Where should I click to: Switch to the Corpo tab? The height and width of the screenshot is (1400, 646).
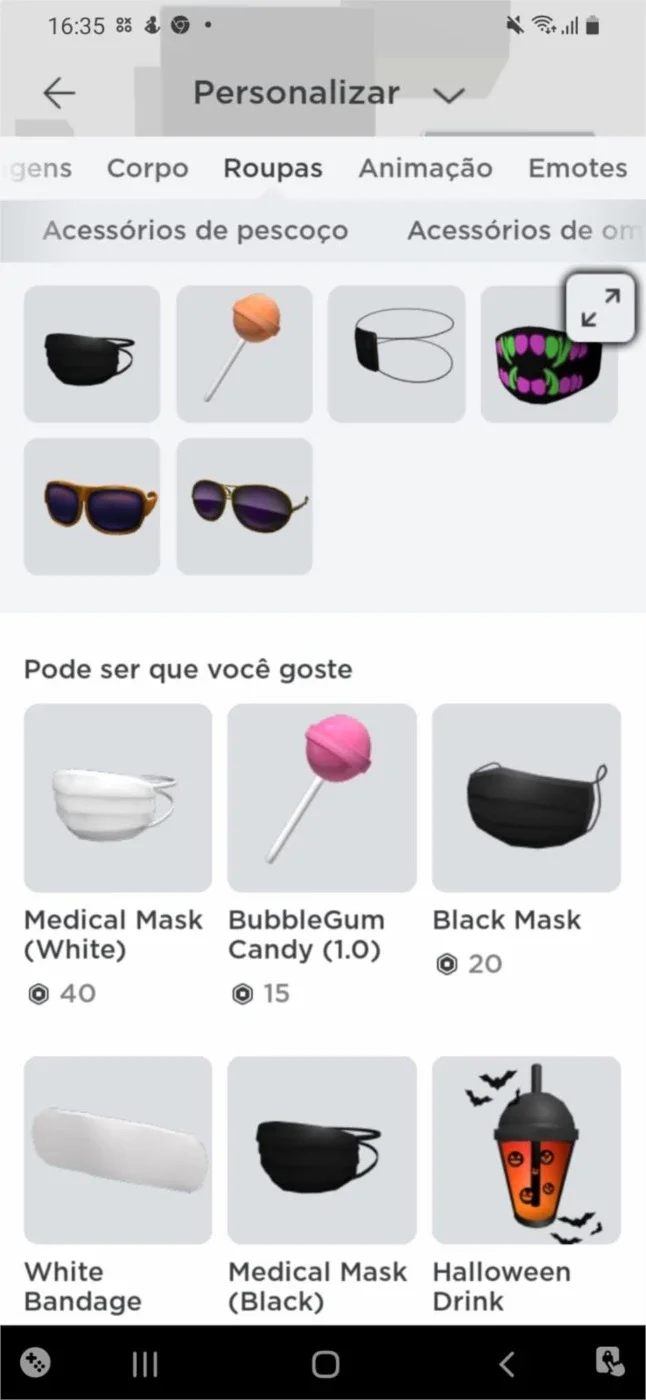click(x=147, y=168)
